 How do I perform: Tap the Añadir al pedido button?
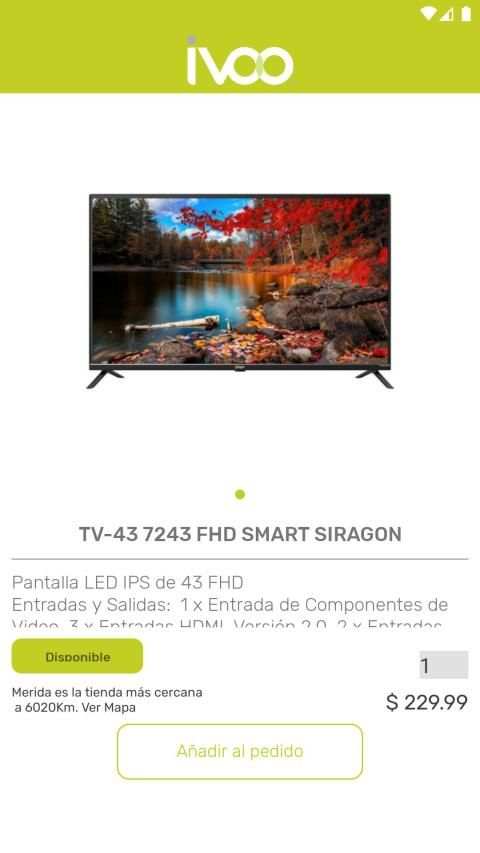point(239,751)
